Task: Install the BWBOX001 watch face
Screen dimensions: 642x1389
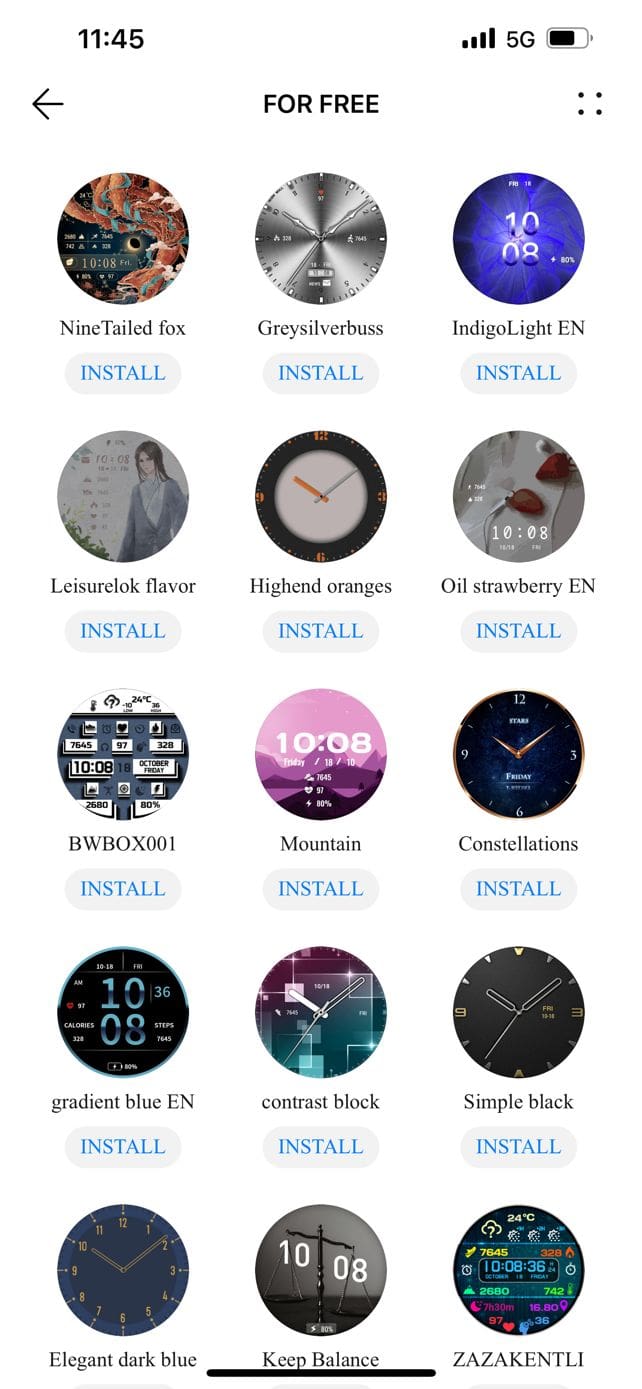Action: click(x=123, y=889)
